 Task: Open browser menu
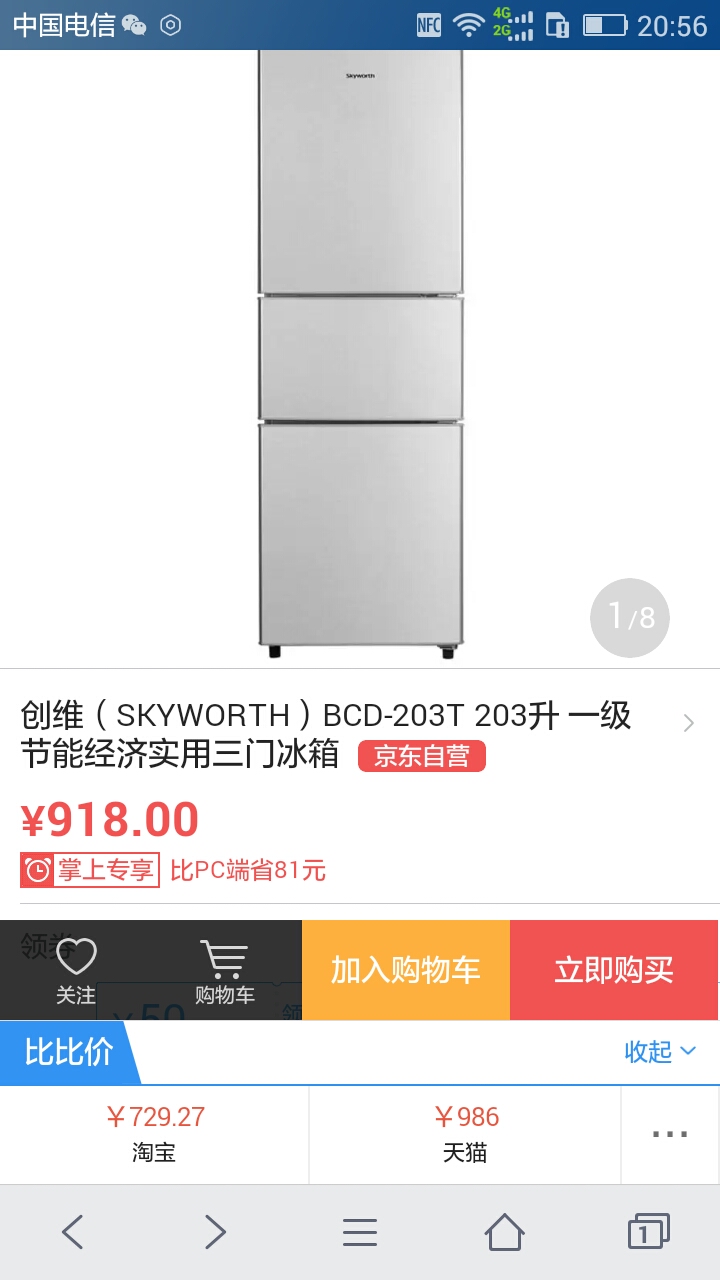tap(360, 1232)
